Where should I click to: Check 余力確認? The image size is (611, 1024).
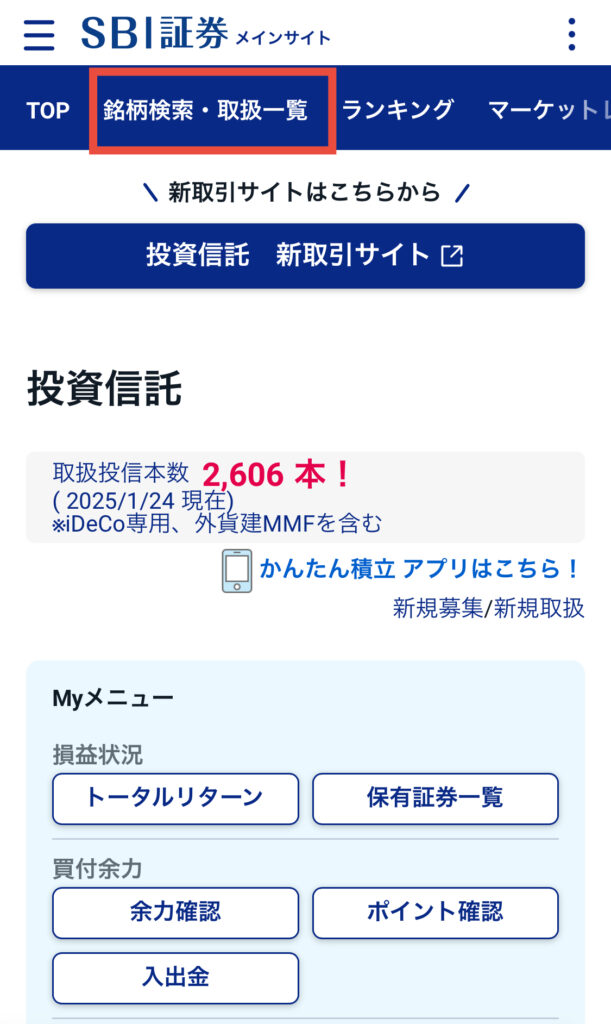click(175, 912)
